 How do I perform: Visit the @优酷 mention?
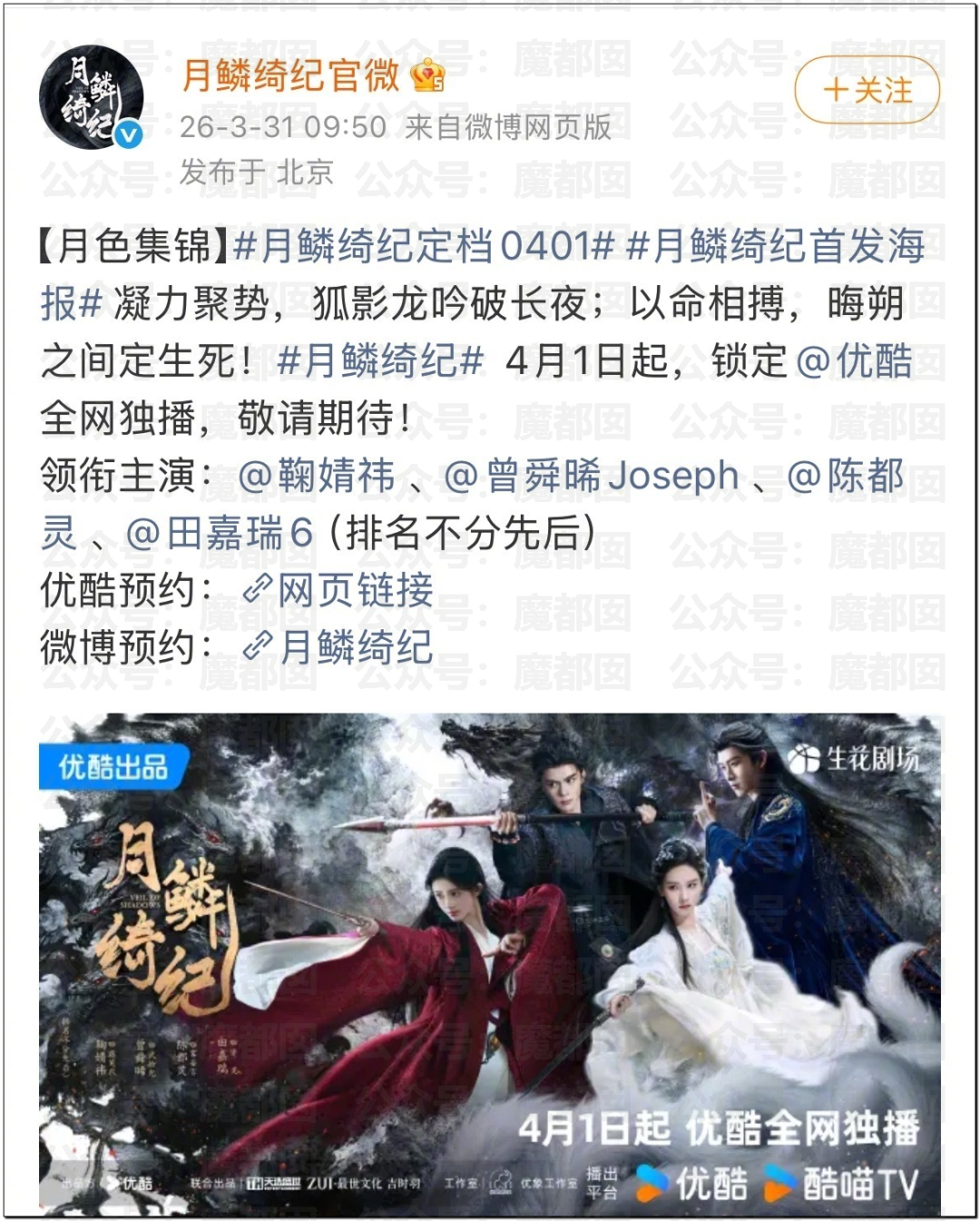(854, 360)
